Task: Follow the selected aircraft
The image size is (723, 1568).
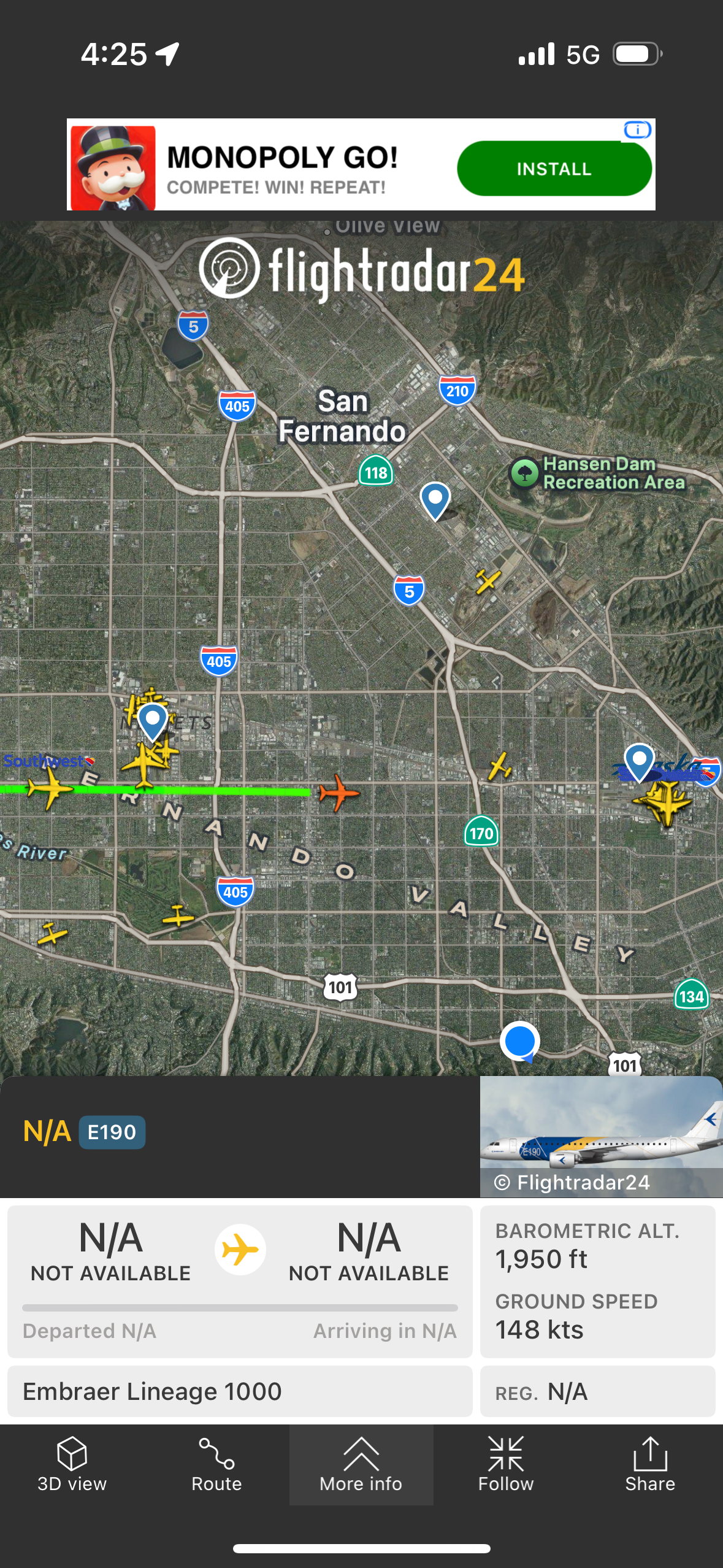Action: click(506, 1465)
